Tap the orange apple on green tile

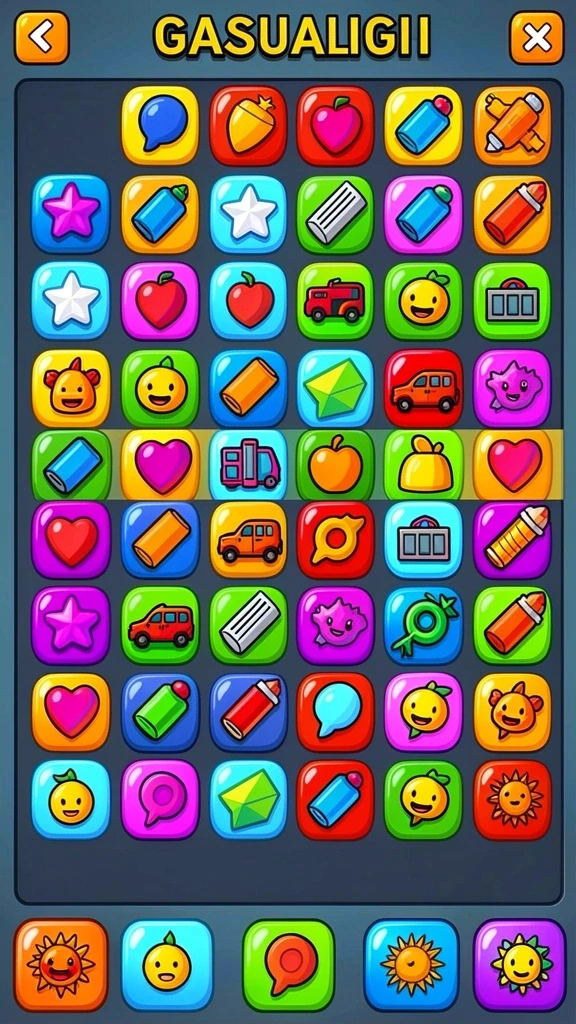coord(336,465)
